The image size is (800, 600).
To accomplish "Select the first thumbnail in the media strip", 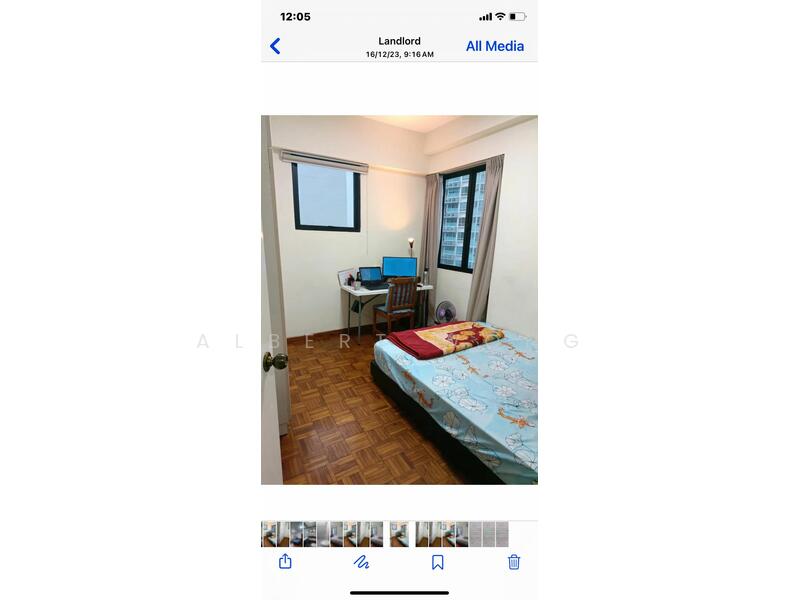I will (x=268, y=534).
